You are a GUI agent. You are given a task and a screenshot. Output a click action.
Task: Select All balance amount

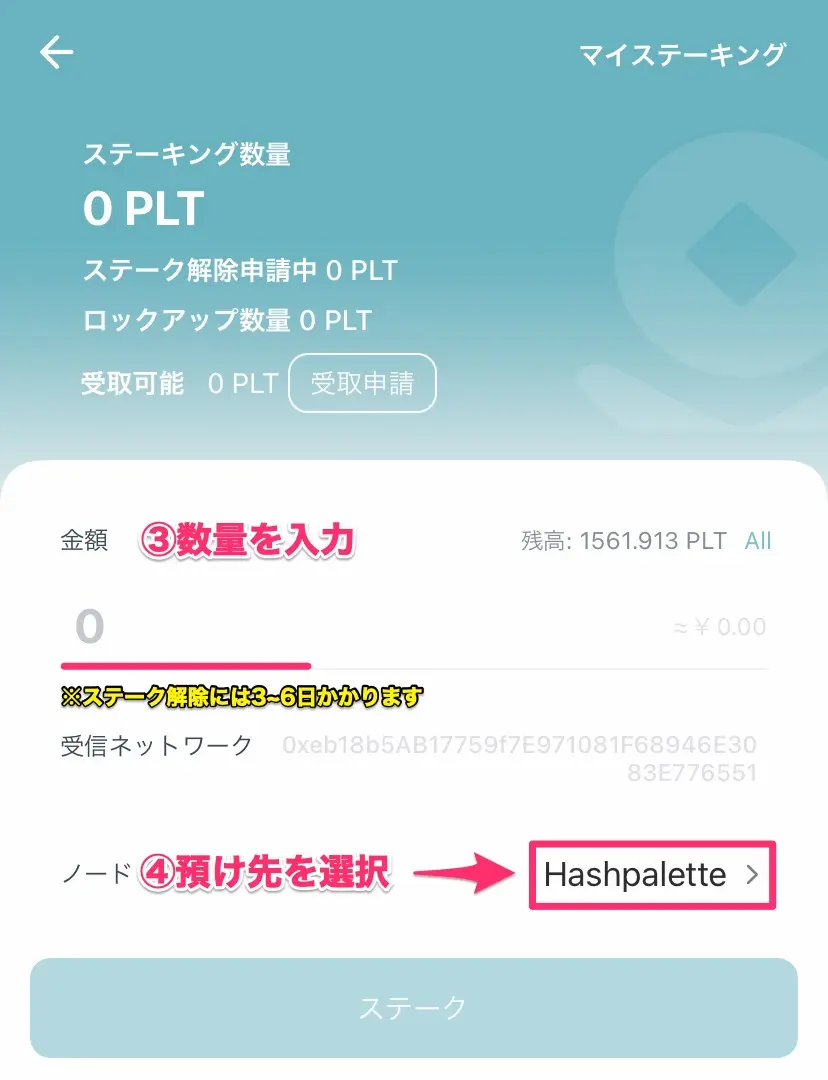pos(758,541)
